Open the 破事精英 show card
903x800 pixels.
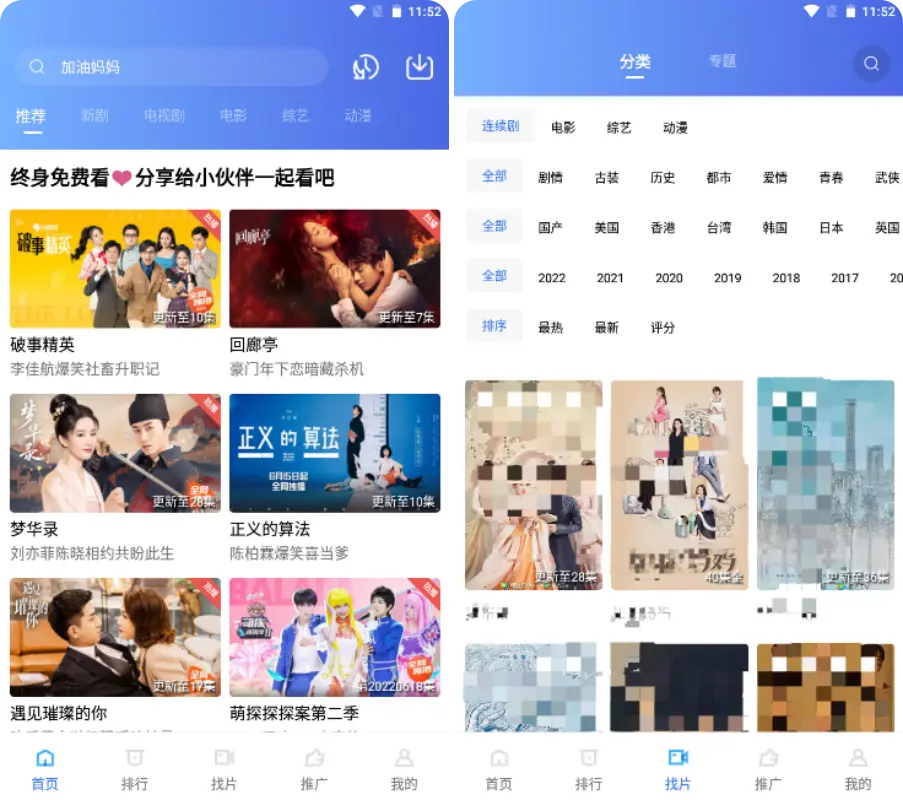click(x=115, y=268)
